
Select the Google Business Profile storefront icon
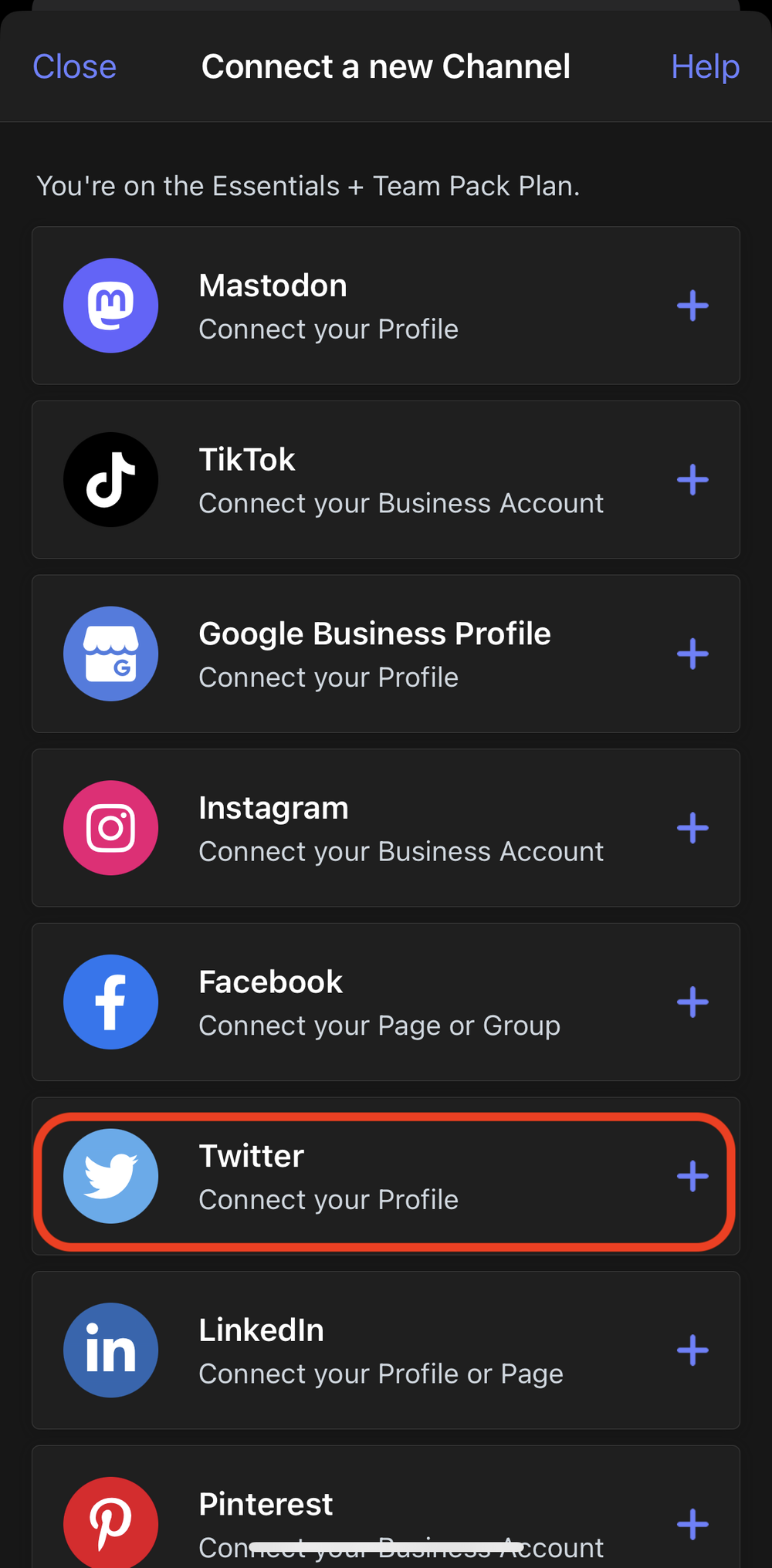(110, 653)
